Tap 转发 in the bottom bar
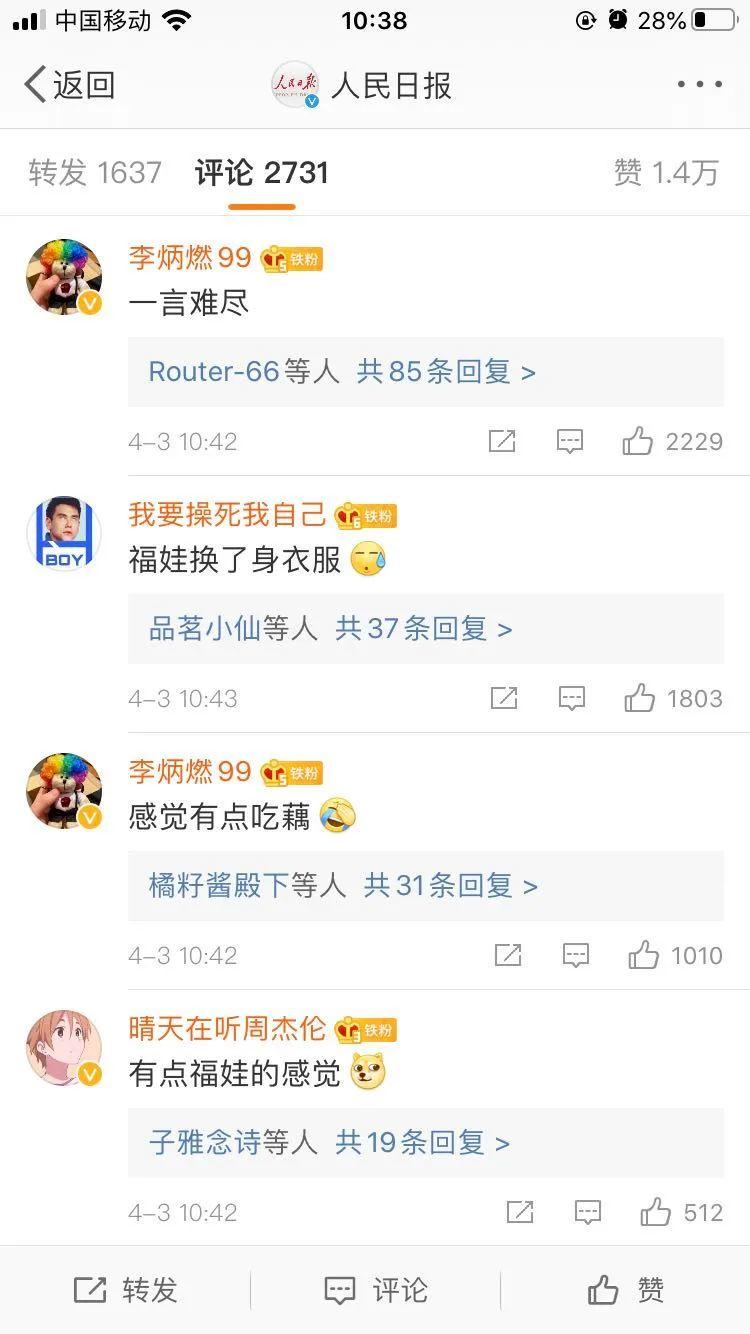The width and height of the screenshot is (750, 1334). 125,1290
